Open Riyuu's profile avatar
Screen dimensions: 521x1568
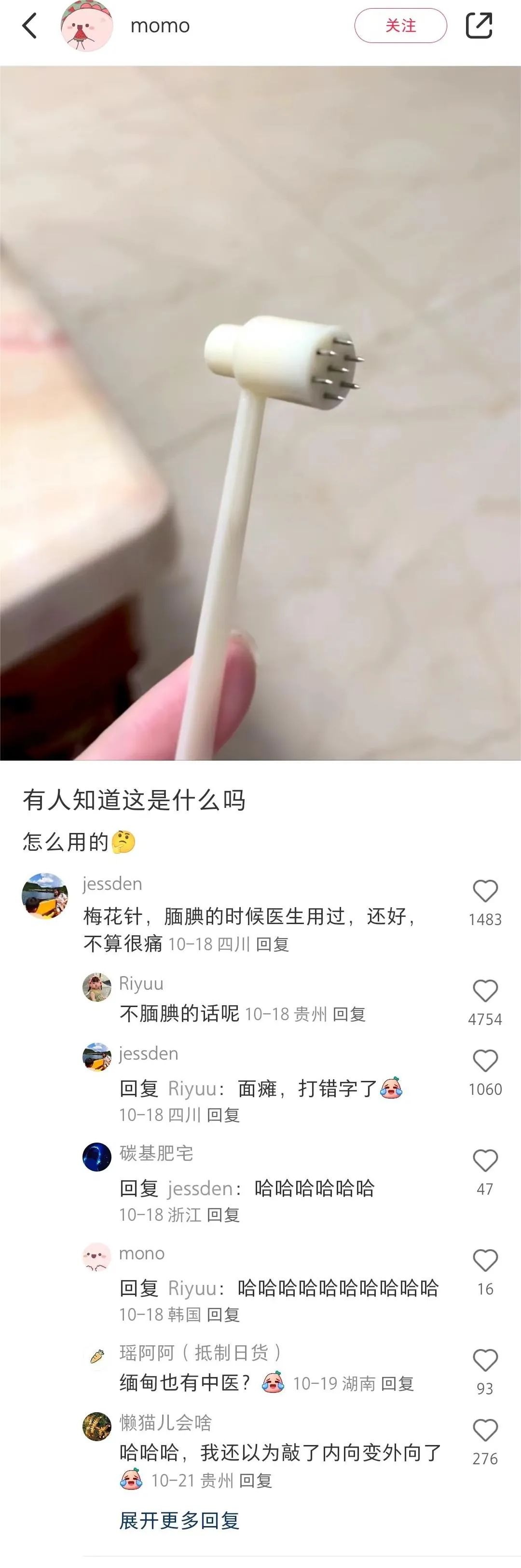tap(97, 987)
